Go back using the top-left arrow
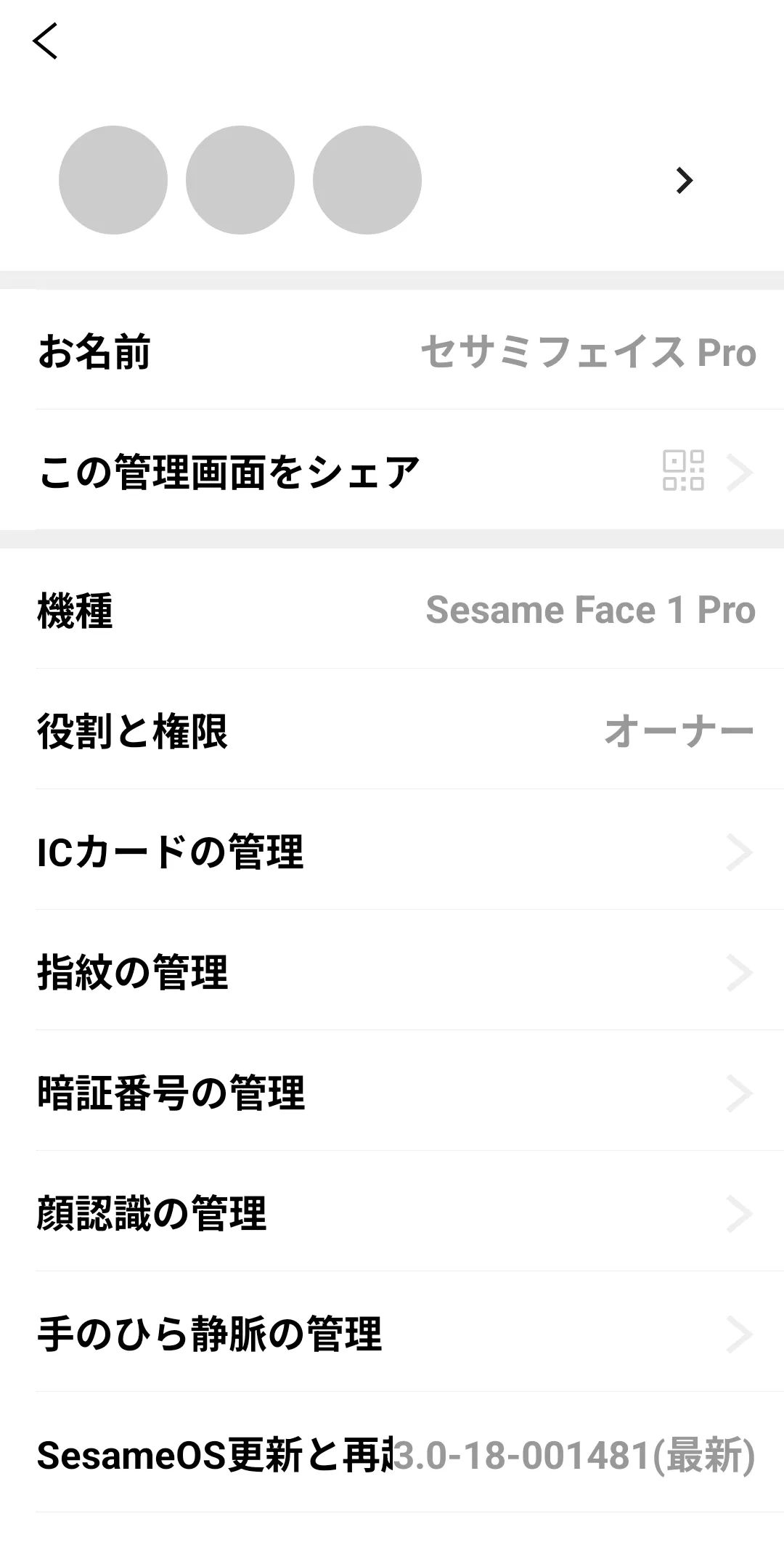This screenshot has height=1545, width=784. coord(45,41)
